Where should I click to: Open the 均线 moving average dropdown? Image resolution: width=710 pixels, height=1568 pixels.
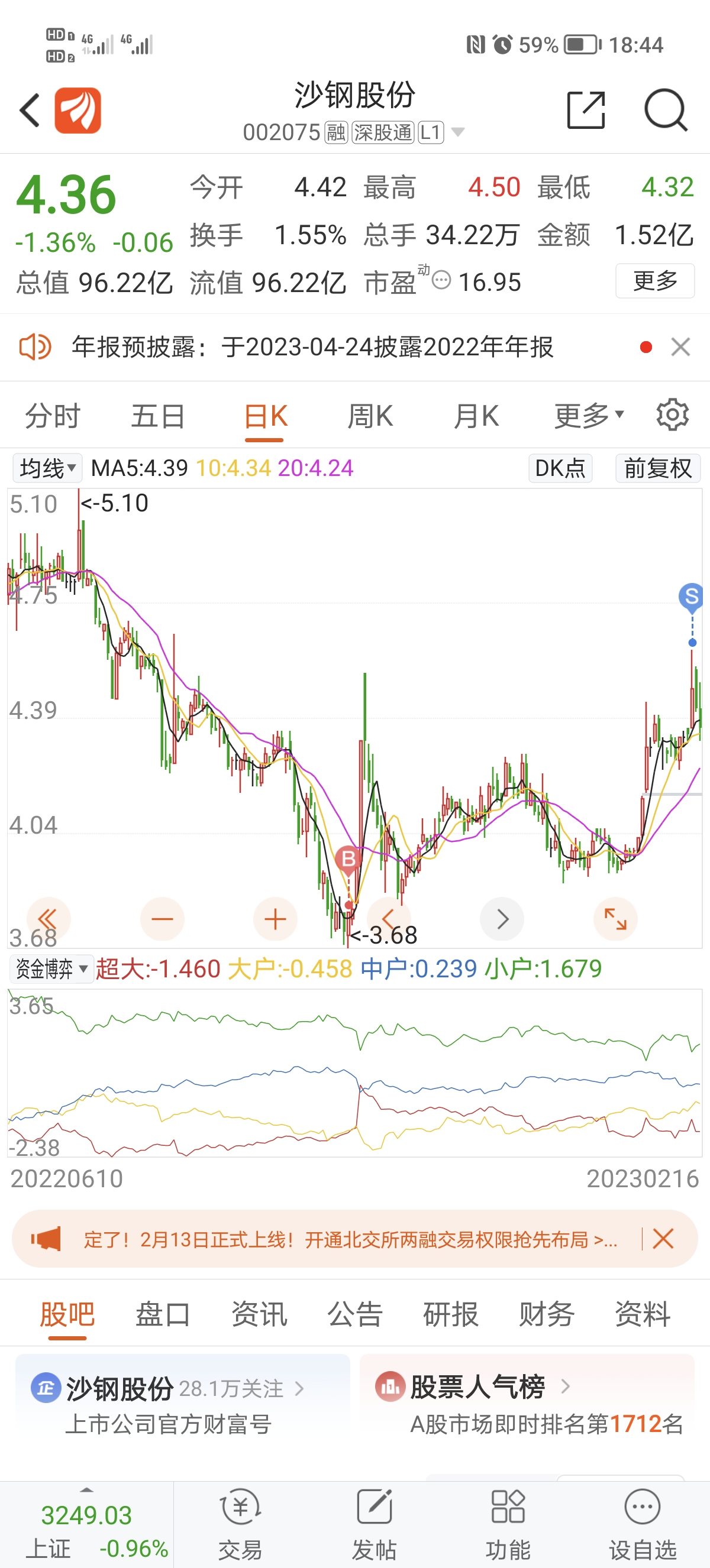pyautogui.click(x=46, y=468)
